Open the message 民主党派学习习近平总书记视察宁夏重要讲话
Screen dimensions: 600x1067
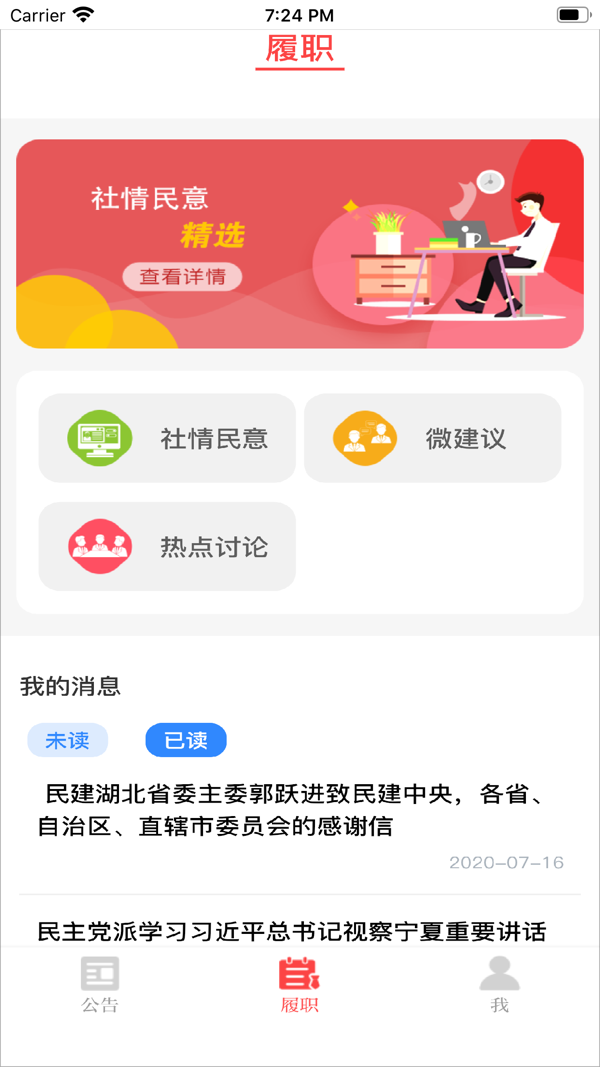pos(292,931)
